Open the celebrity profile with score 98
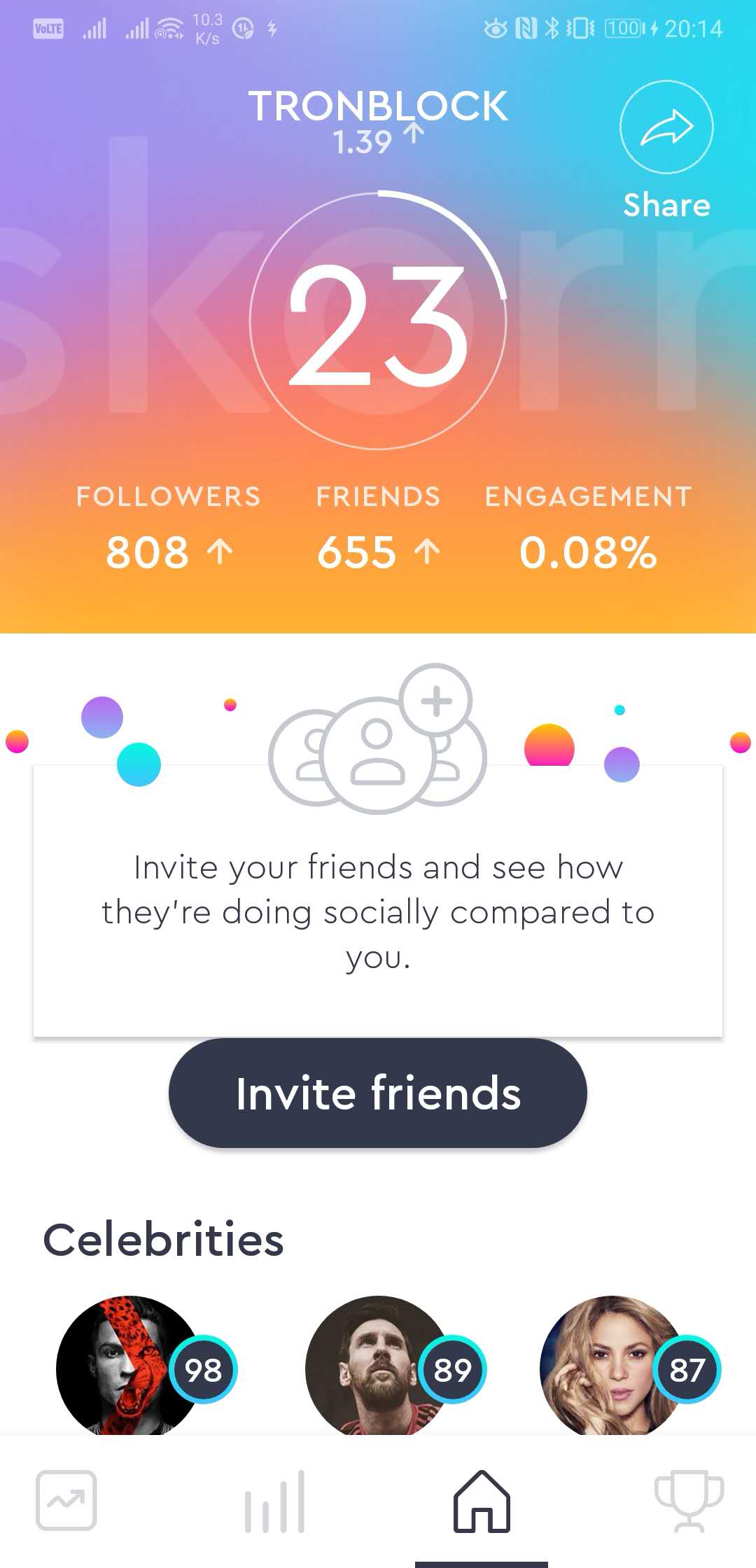The height and width of the screenshot is (1568, 756). (x=129, y=1365)
